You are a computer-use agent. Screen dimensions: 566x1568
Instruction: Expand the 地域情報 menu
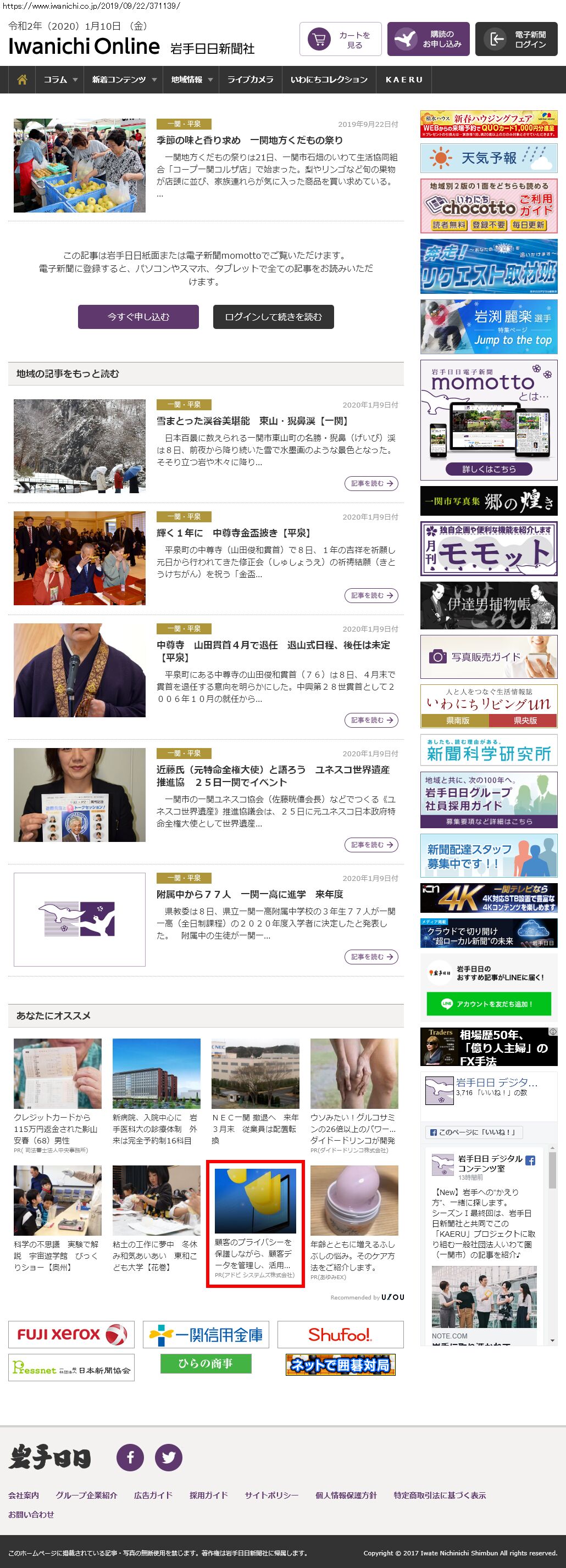pyautogui.click(x=191, y=80)
